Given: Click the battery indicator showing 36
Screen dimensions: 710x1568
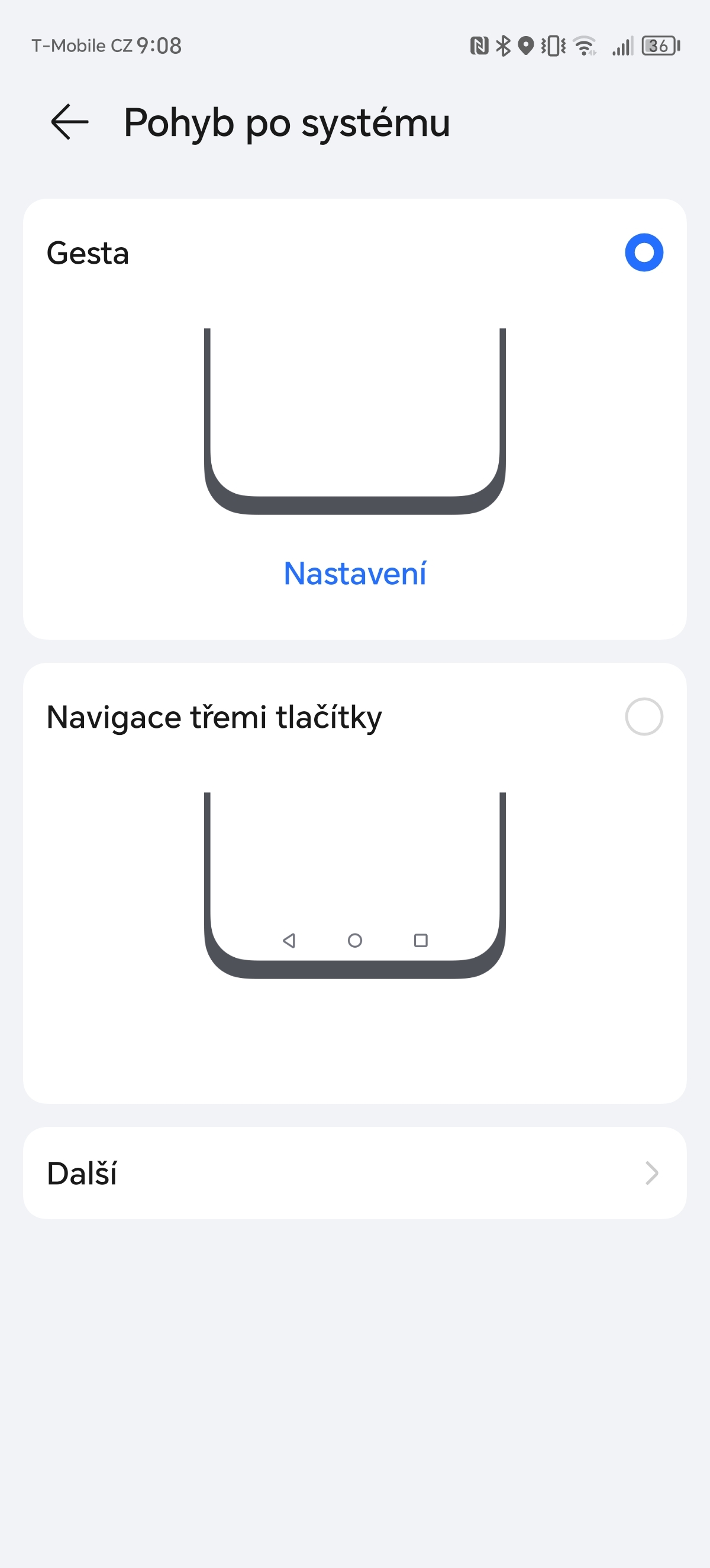Looking at the screenshot, I should point(657,44).
